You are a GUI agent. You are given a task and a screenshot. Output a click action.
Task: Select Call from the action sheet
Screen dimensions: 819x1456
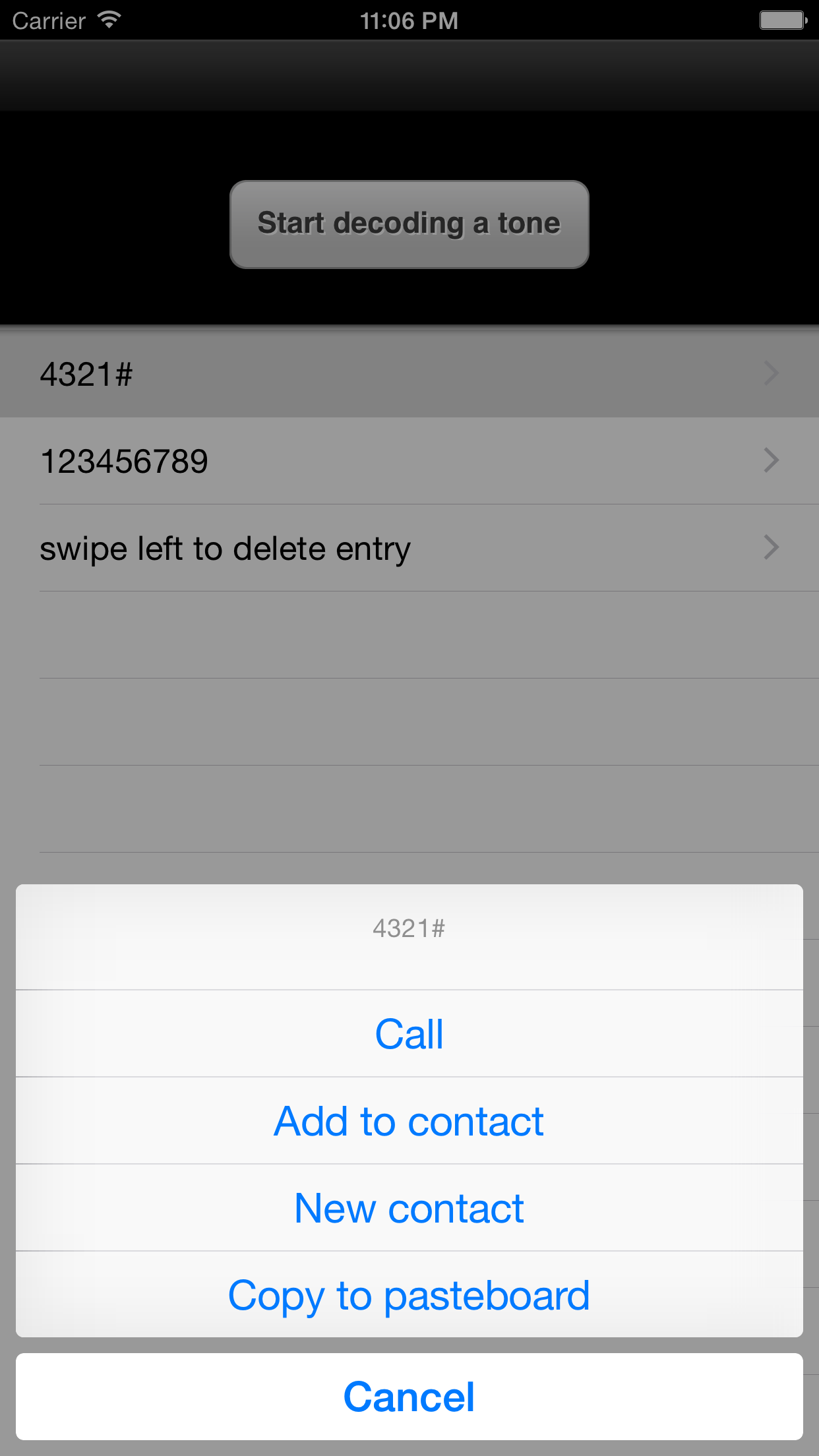409,1034
